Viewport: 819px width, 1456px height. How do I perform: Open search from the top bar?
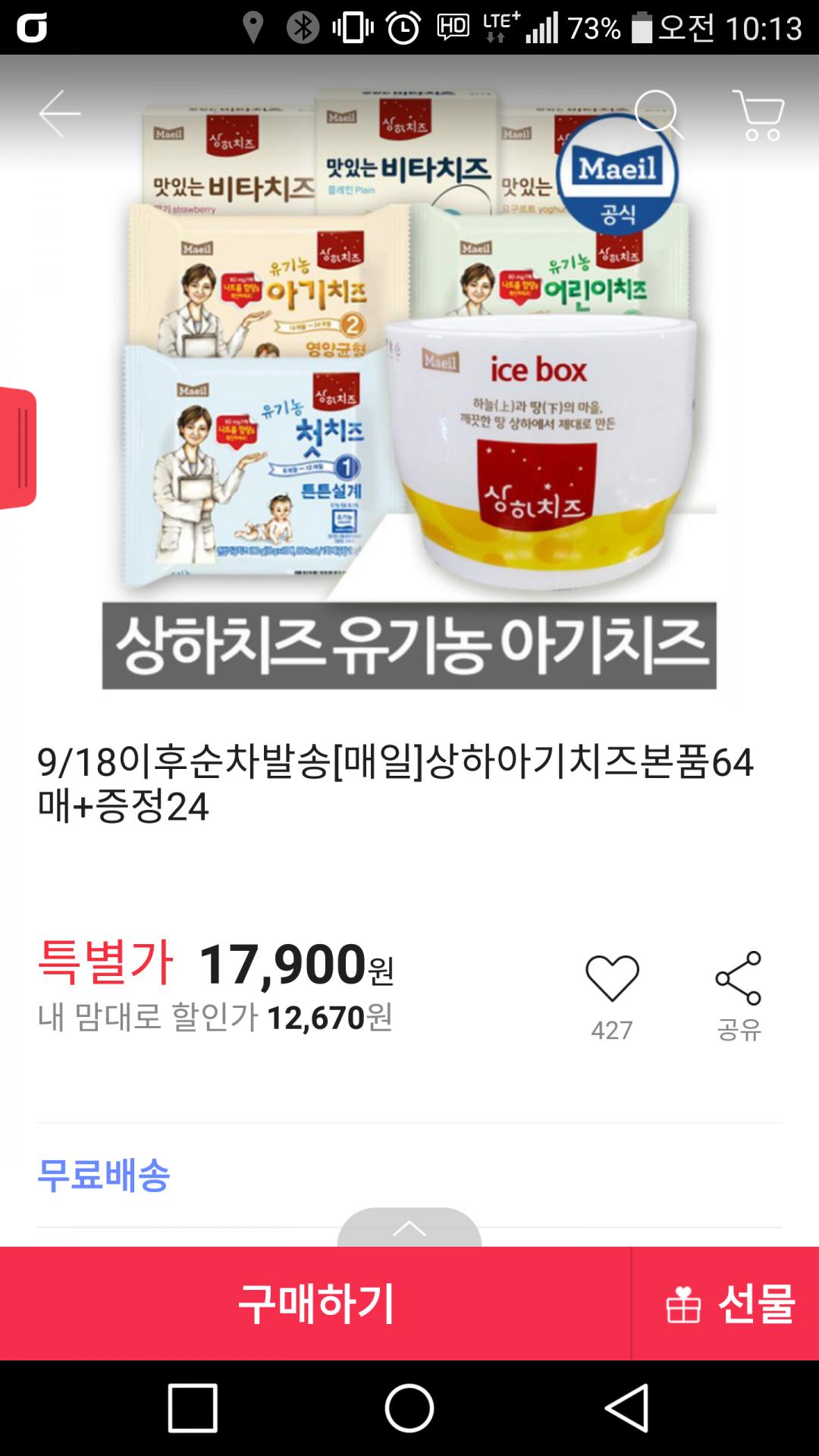coord(657,114)
